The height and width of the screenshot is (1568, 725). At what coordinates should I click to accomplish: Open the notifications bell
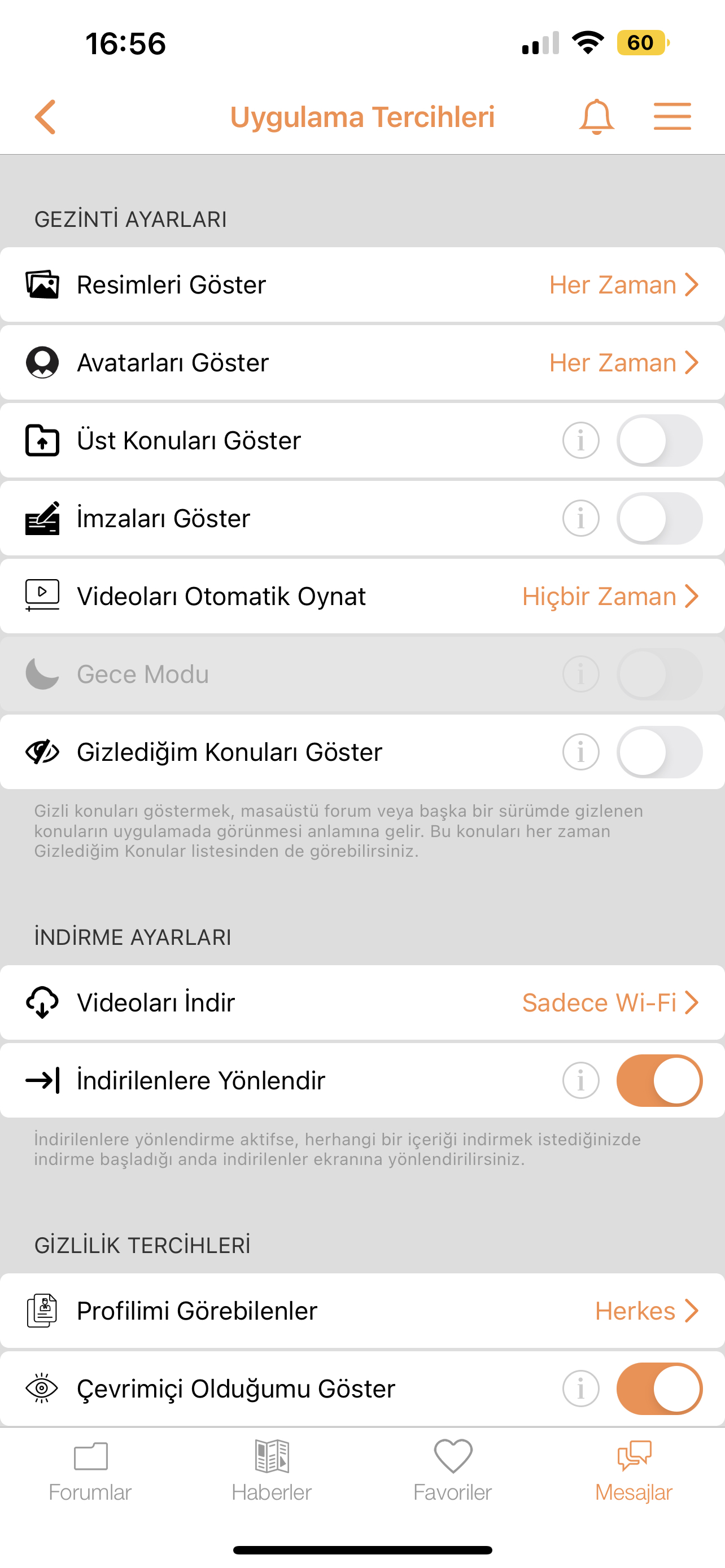click(x=596, y=116)
